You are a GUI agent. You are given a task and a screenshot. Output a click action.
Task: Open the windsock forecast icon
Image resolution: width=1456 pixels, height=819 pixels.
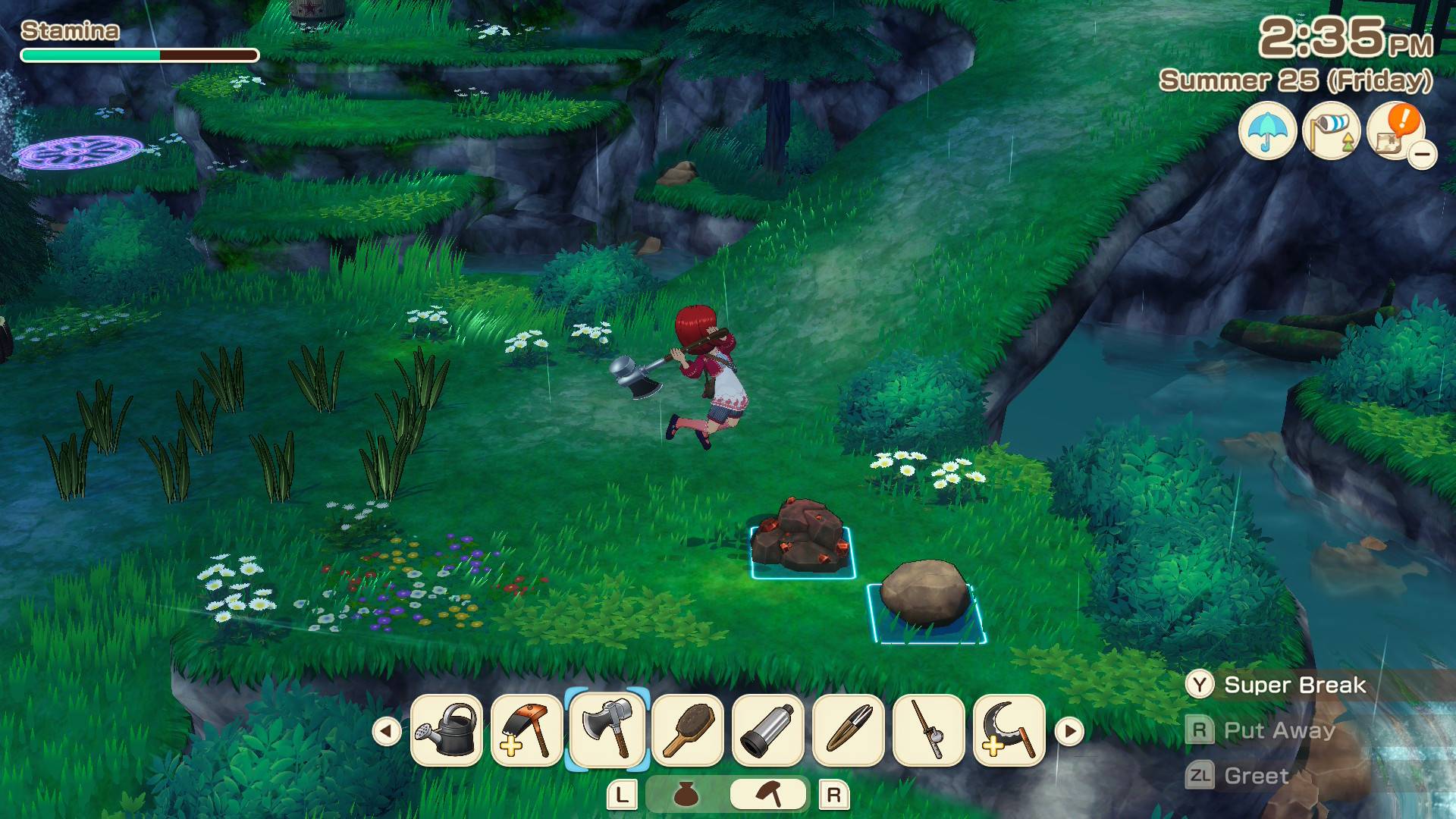(x=1331, y=132)
